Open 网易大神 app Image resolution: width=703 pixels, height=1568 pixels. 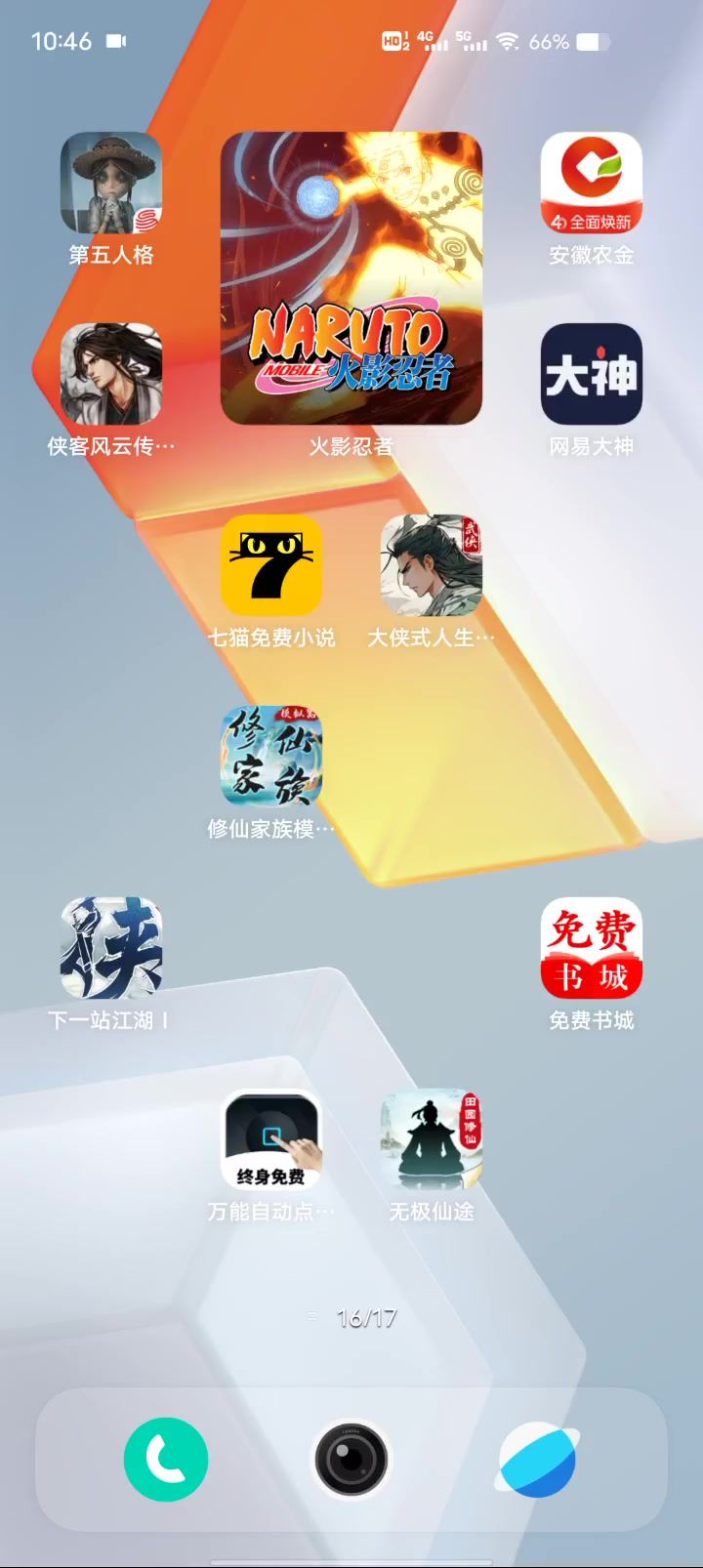point(592,374)
